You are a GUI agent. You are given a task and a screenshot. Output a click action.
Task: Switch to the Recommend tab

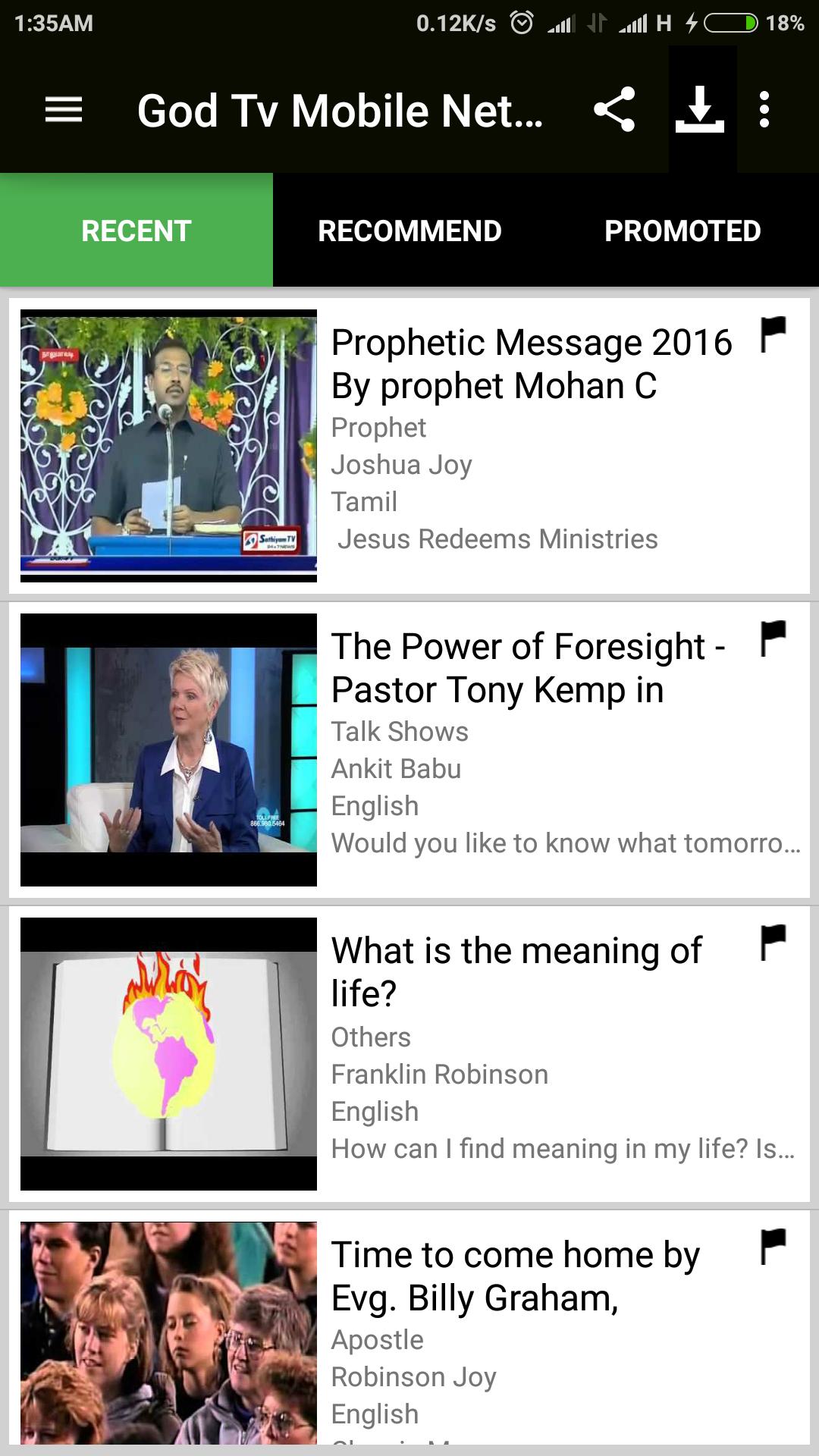point(409,231)
